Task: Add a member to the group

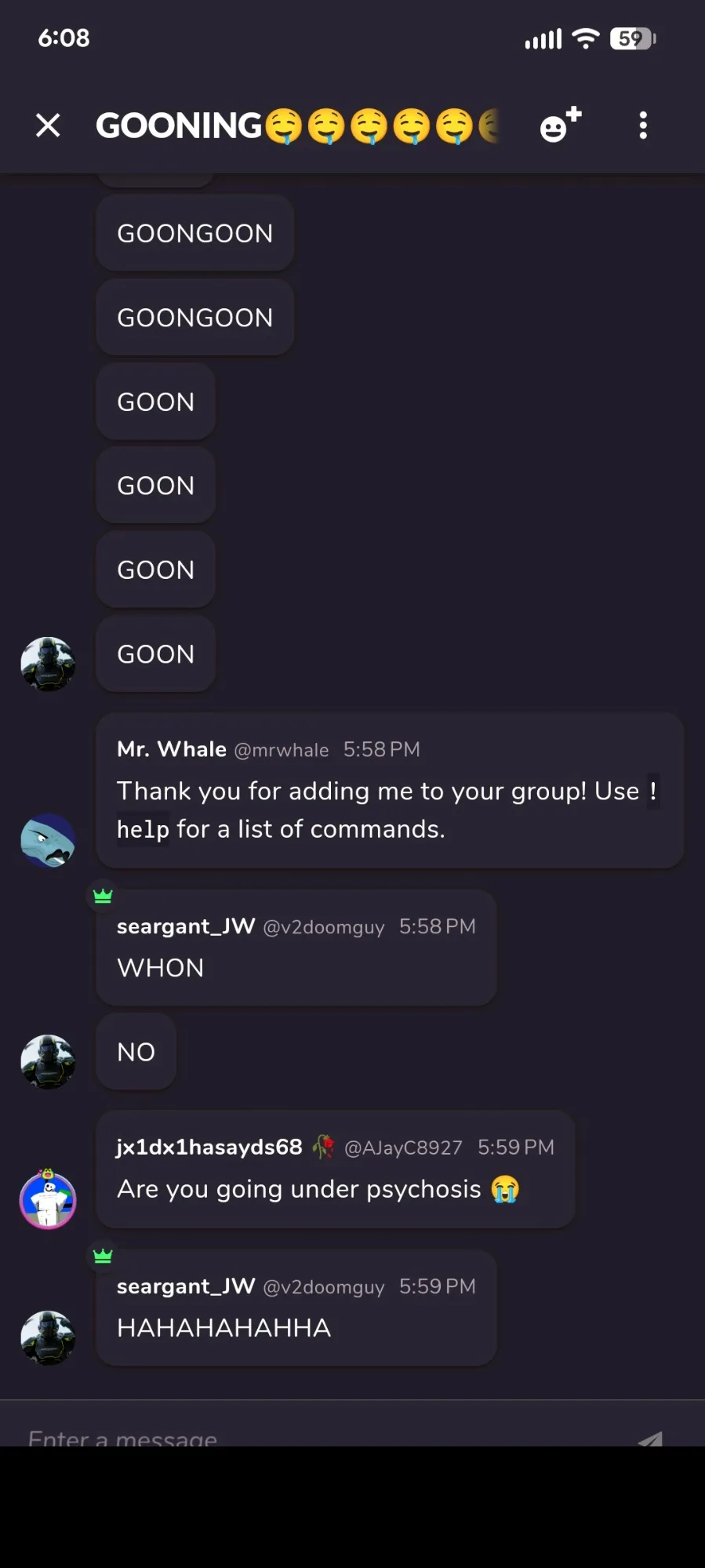Action: (x=561, y=125)
